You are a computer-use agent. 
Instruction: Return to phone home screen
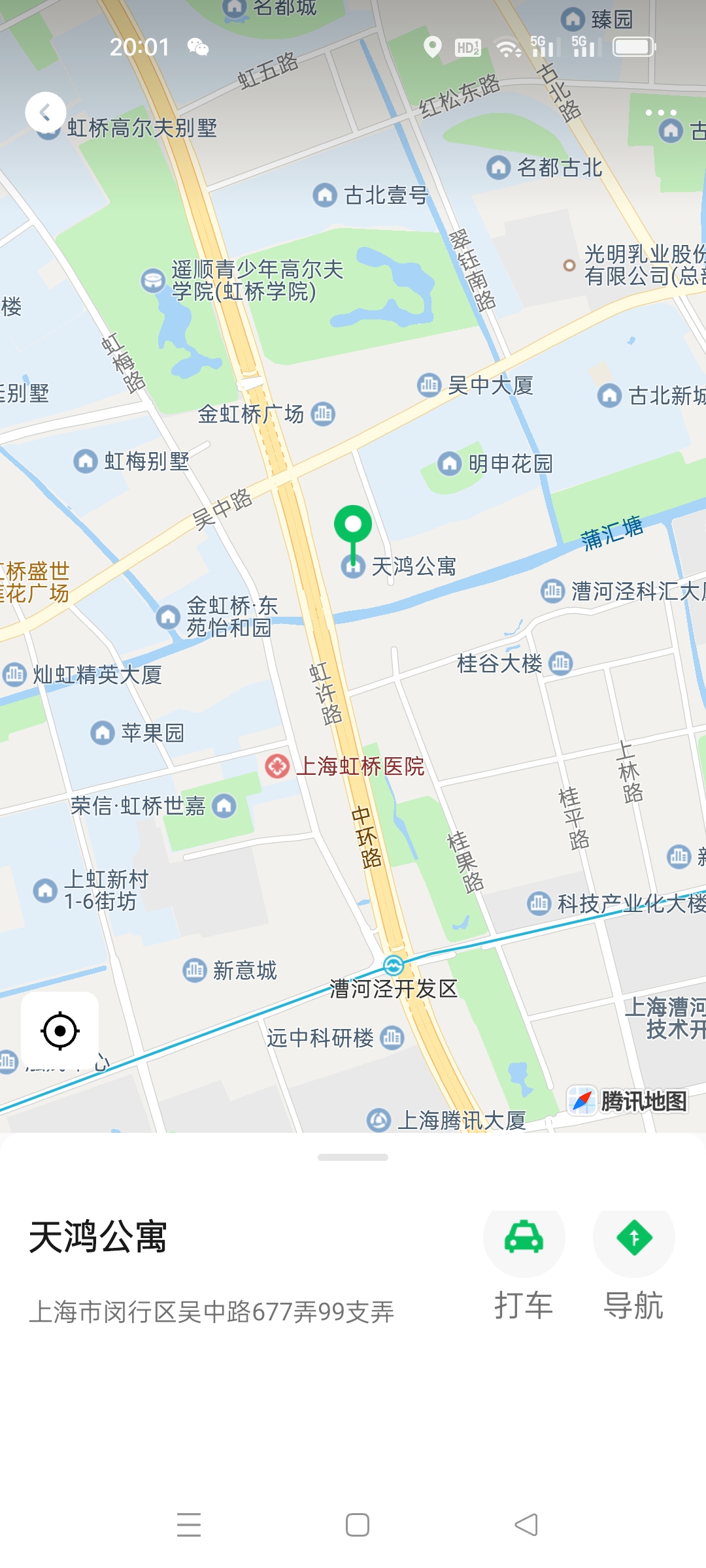point(357,1525)
